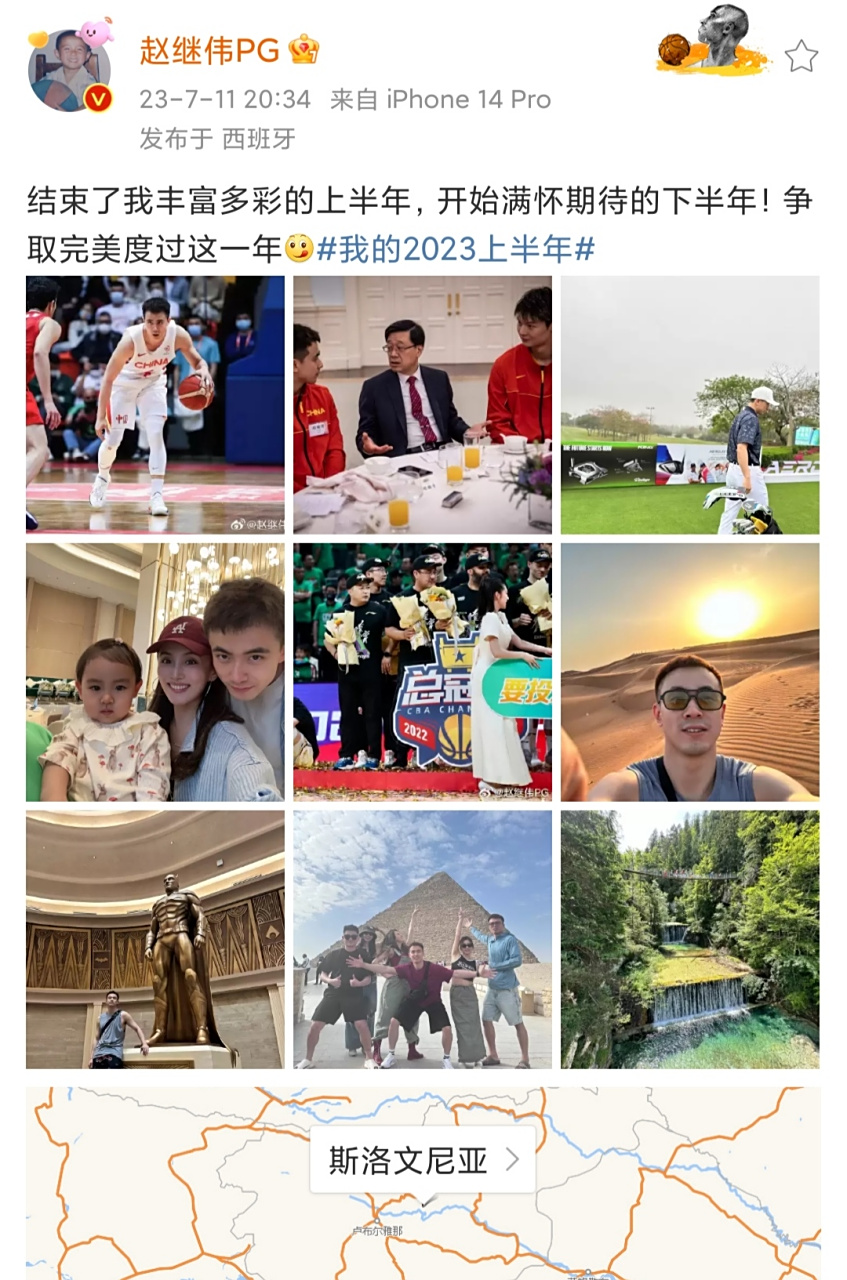Open the basketball dribbling photo
847x1280 pixels.
(x=155, y=404)
